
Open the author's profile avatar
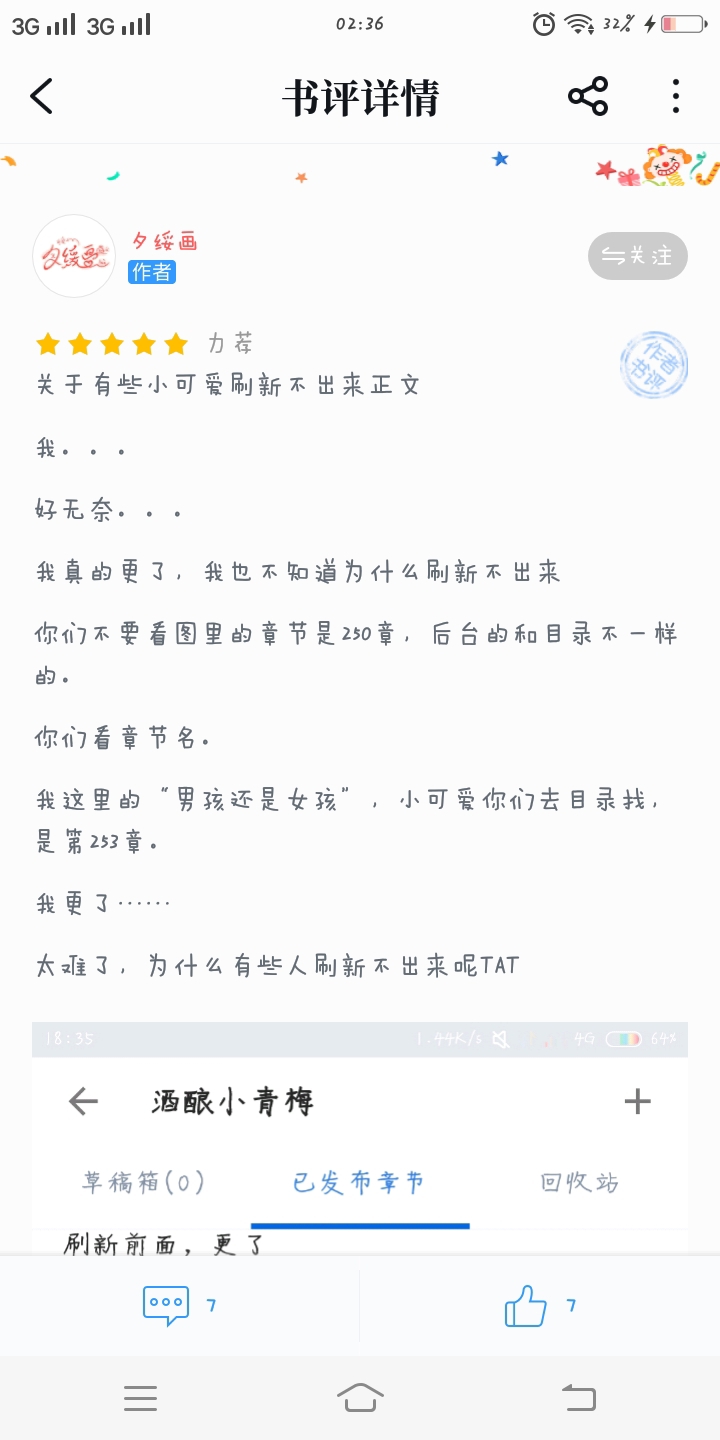[74, 256]
